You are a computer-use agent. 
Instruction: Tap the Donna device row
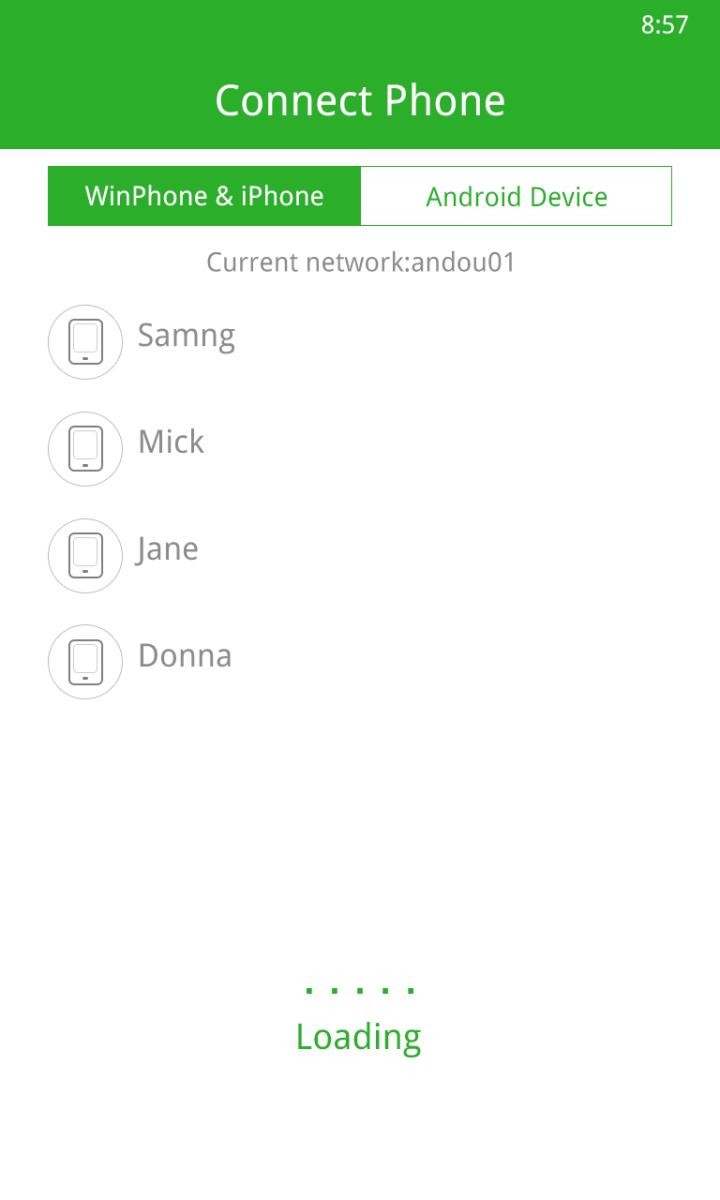click(360, 661)
